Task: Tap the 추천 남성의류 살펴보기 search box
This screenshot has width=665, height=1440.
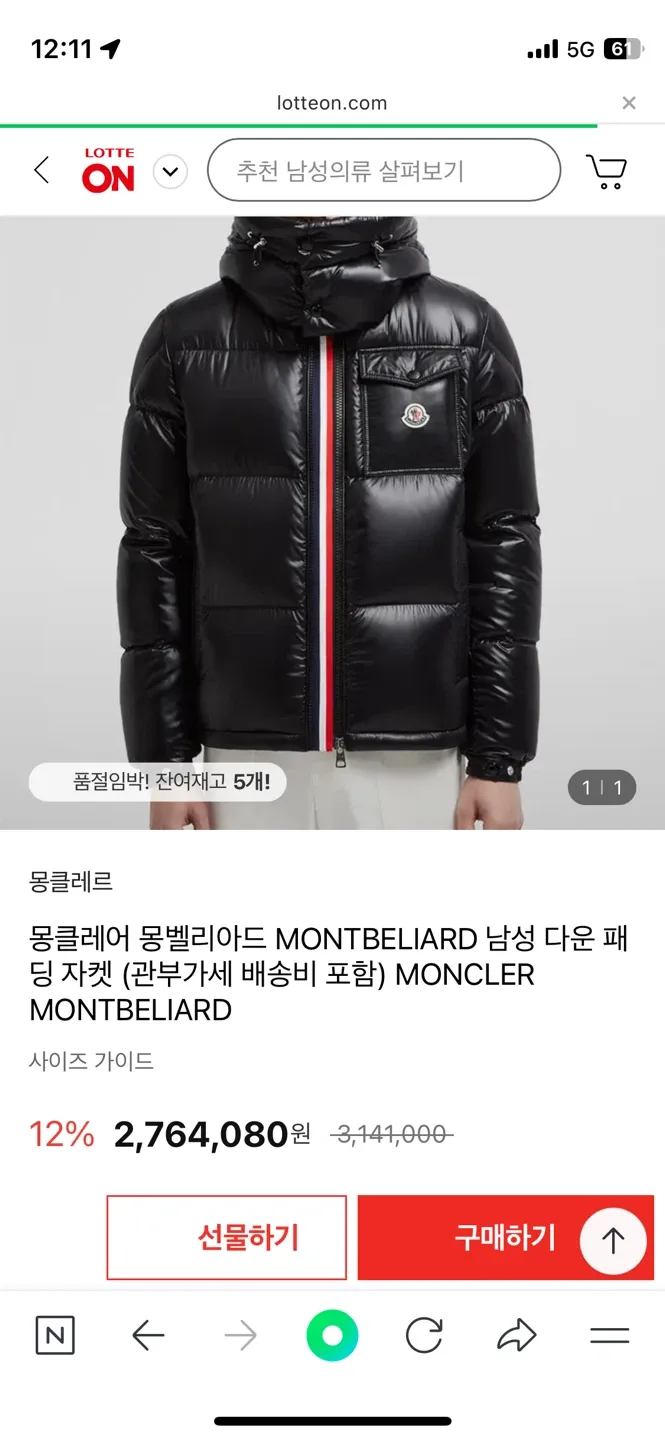Action: [383, 171]
